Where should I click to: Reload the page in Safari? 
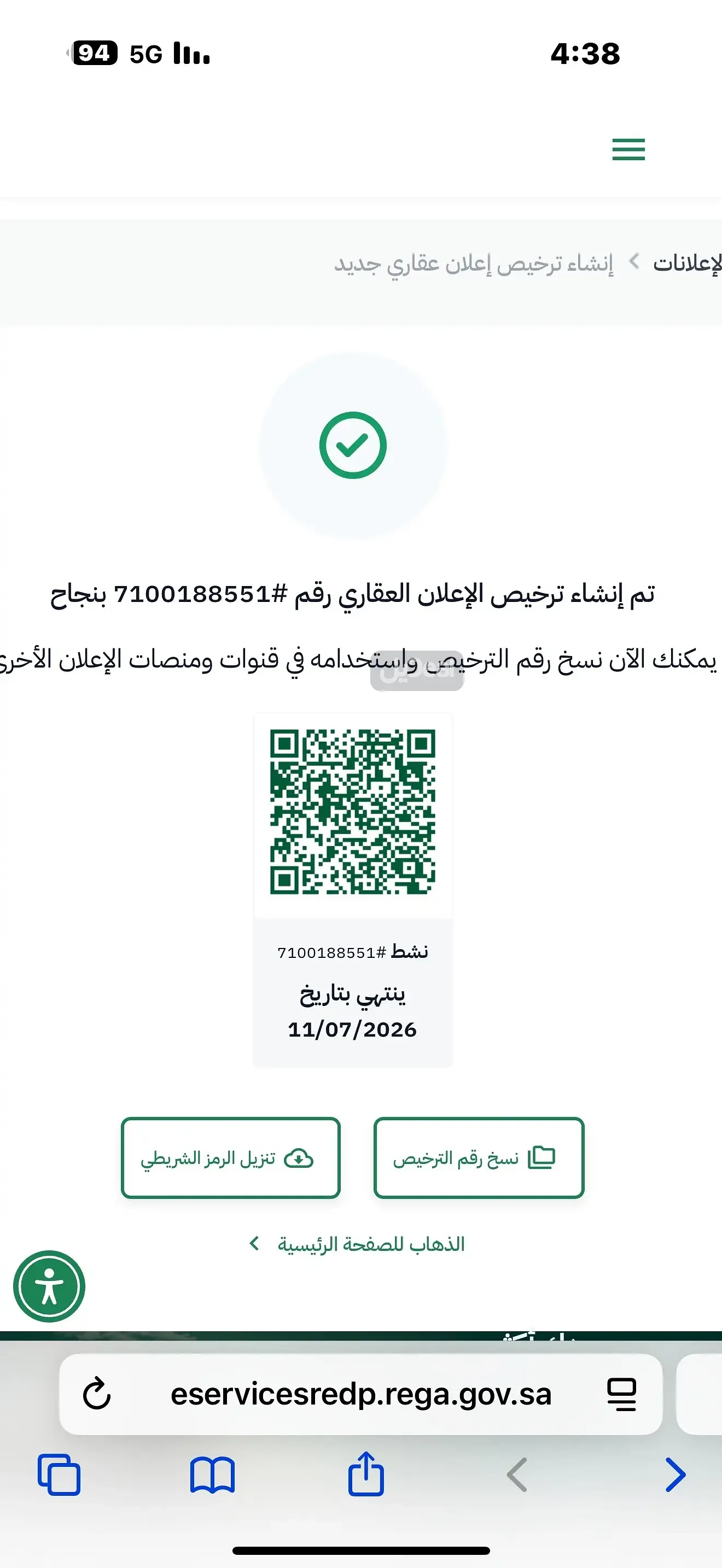[97, 1394]
